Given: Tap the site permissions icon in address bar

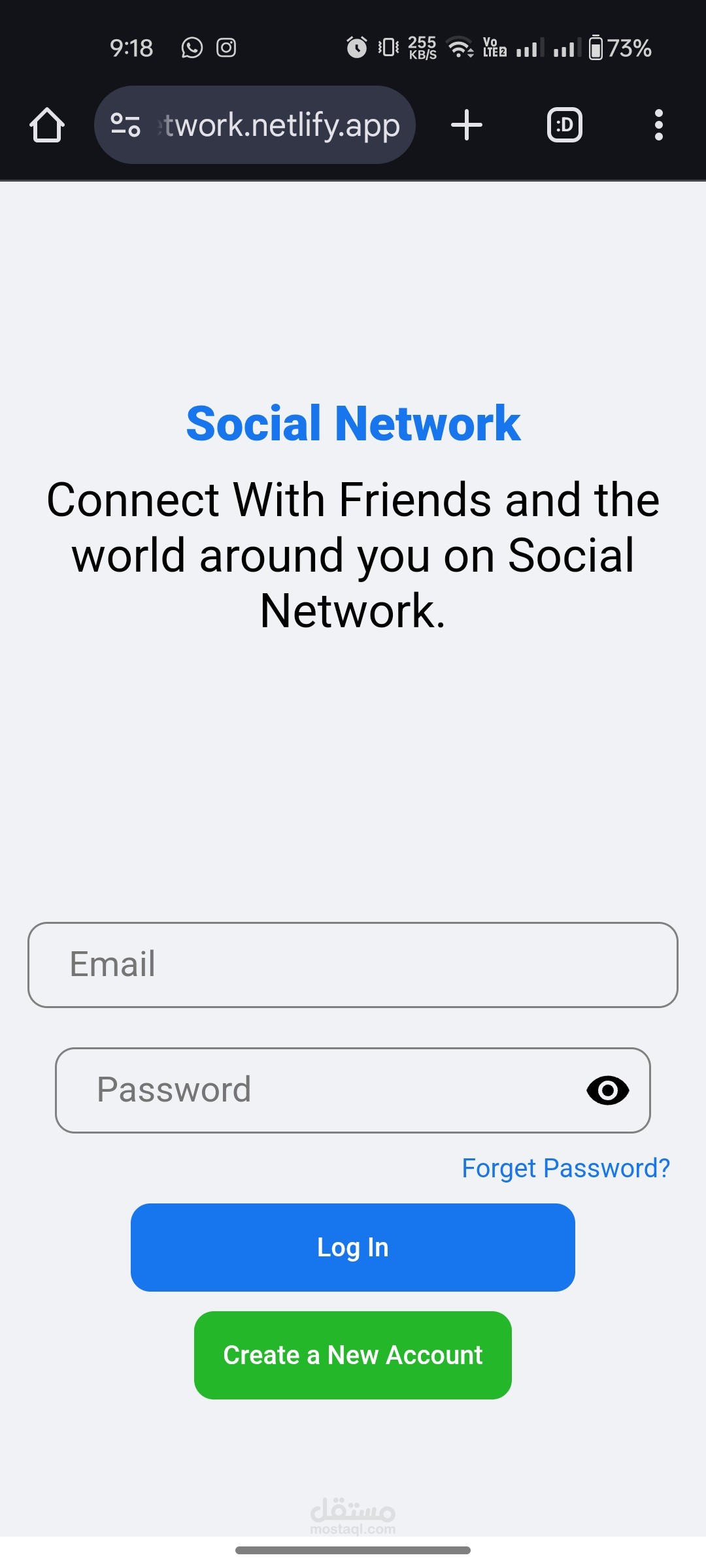Looking at the screenshot, I should pos(124,125).
